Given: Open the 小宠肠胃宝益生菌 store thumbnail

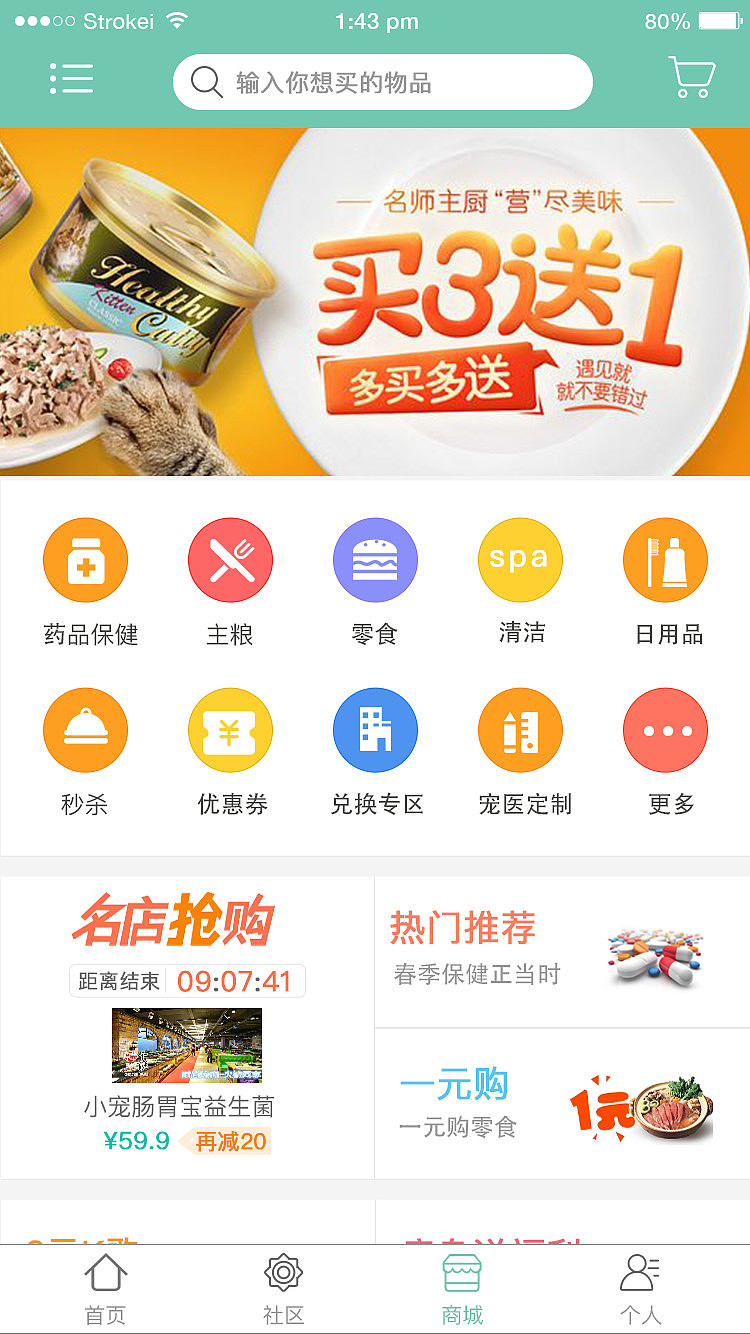Looking at the screenshot, I should [184, 1045].
